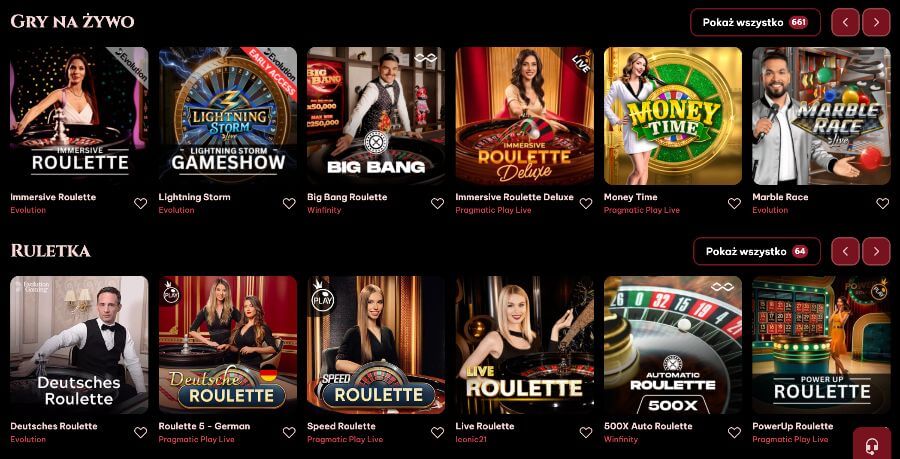Viewport: 900px width, 459px height.
Task: Open Big Bang Roulette tile
Action: pyautogui.click(x=376, y=116)
